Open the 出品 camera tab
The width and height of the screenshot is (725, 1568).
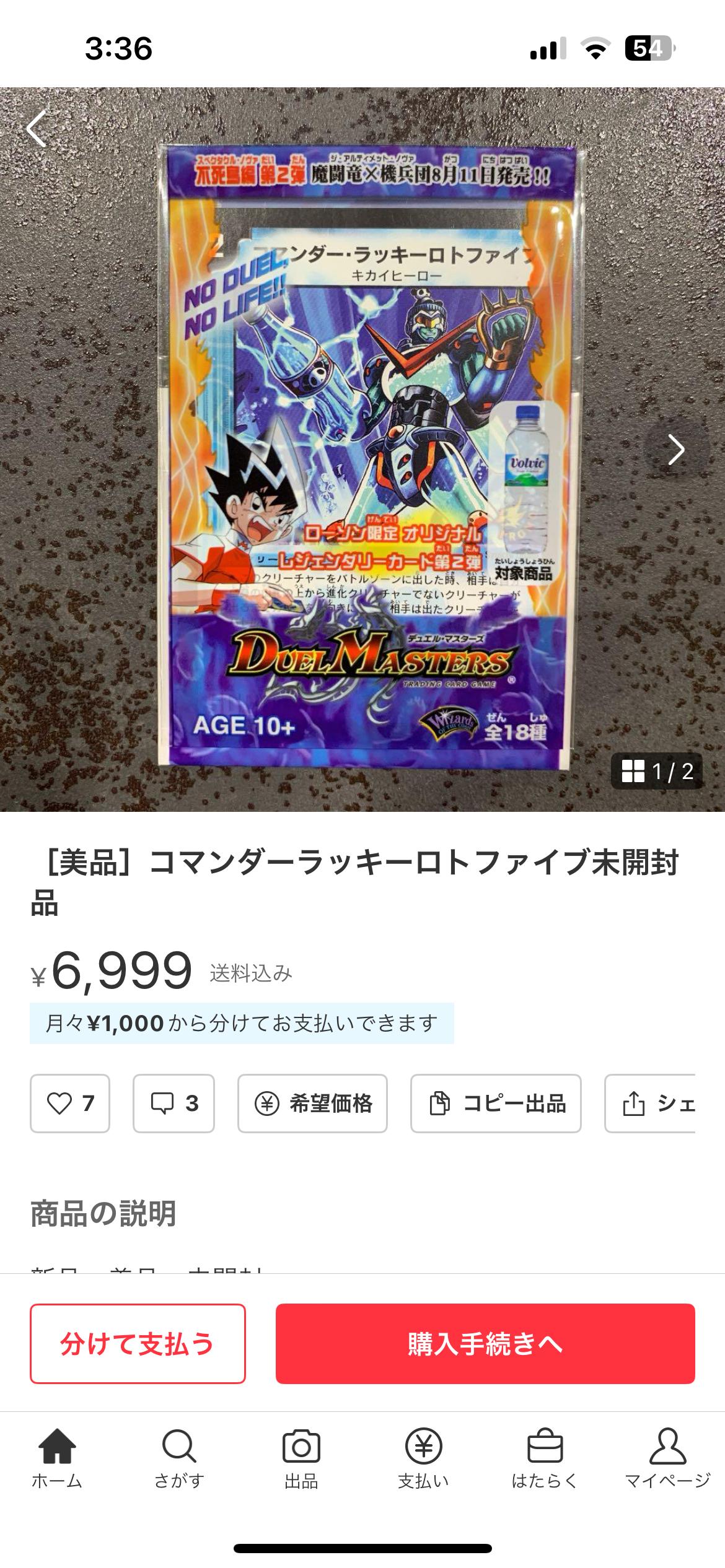tap(301, 1458)
